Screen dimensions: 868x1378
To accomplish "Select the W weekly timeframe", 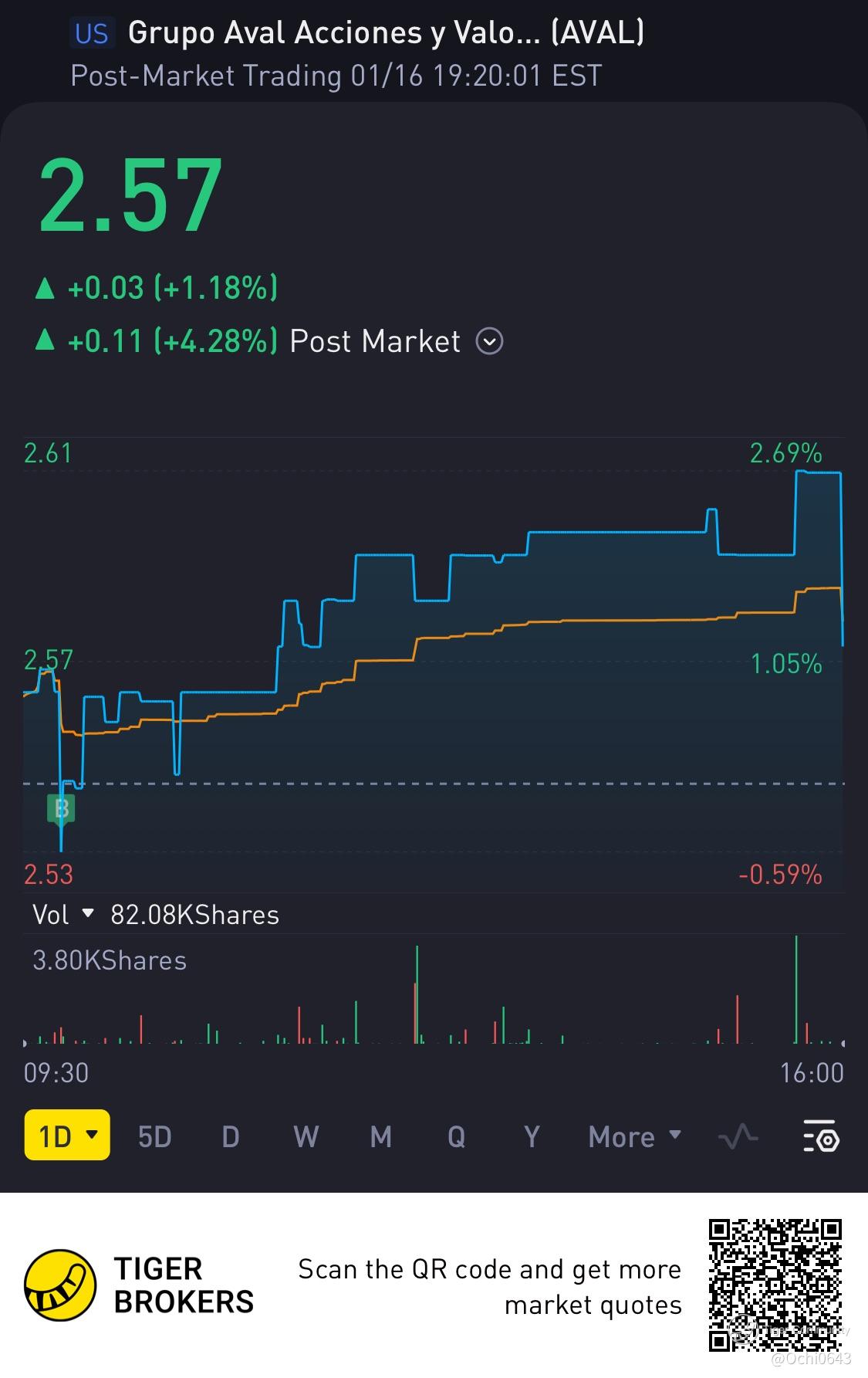I will click(306, 1136).
